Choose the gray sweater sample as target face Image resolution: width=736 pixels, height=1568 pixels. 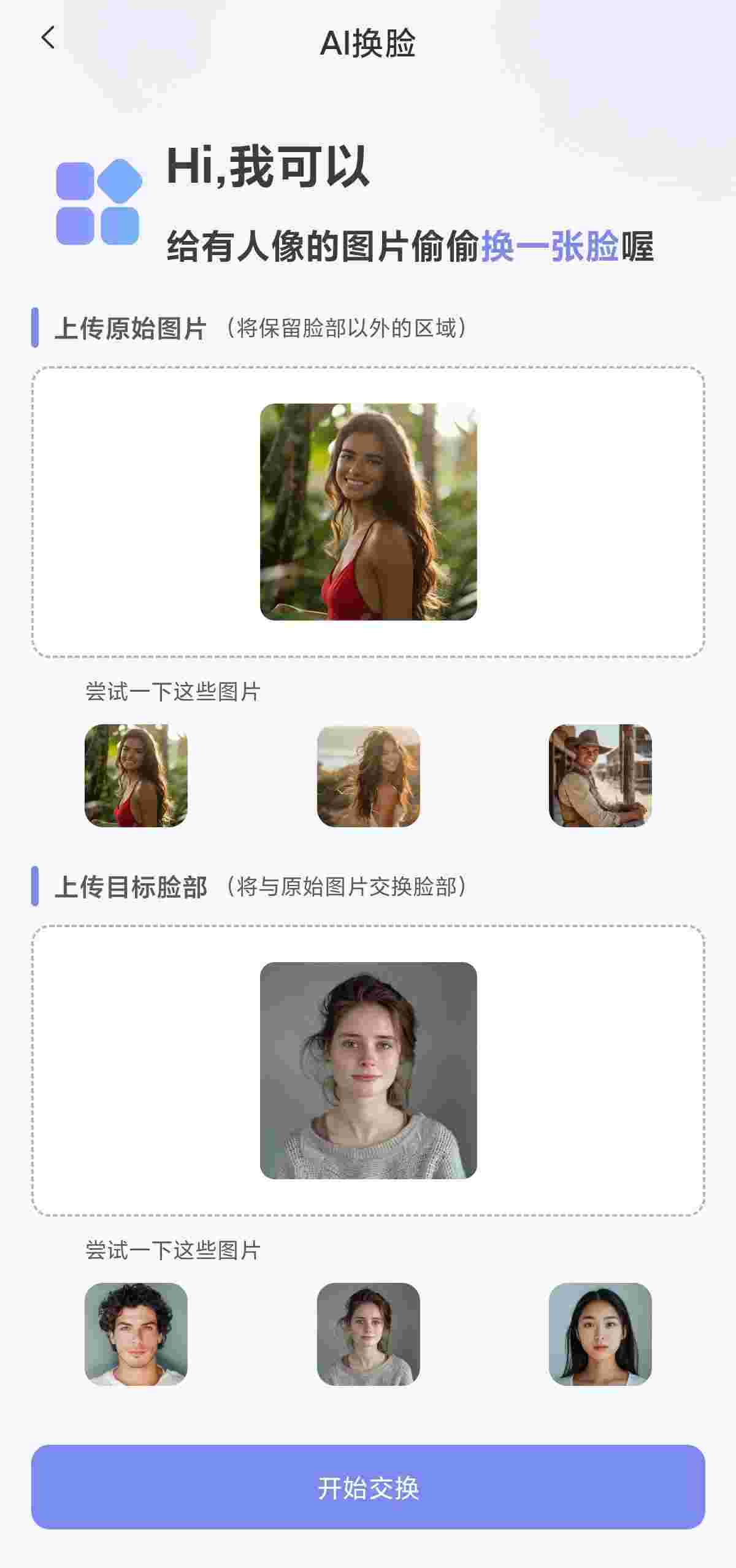coord(369,1334)
